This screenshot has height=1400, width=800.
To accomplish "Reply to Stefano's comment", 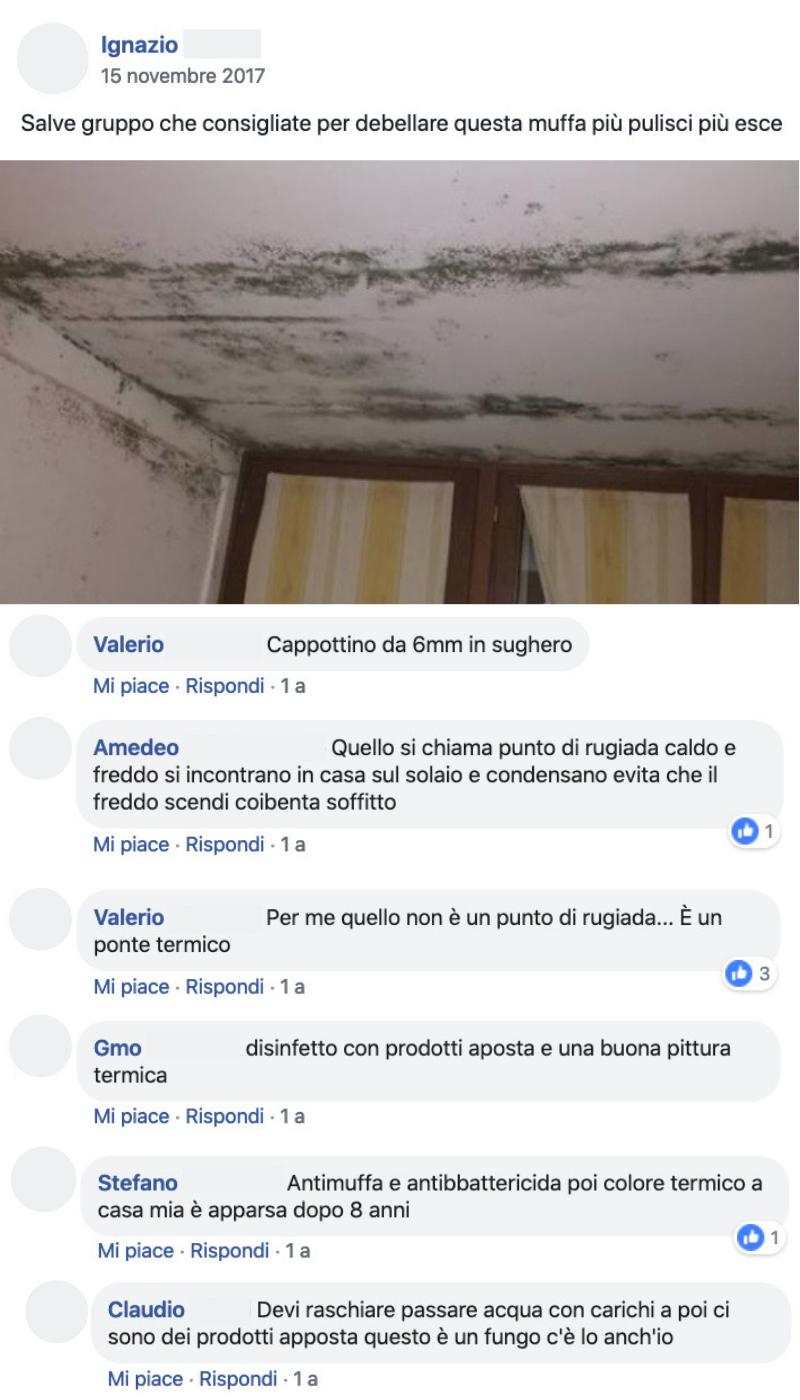I will click(x=230, y=1250).
